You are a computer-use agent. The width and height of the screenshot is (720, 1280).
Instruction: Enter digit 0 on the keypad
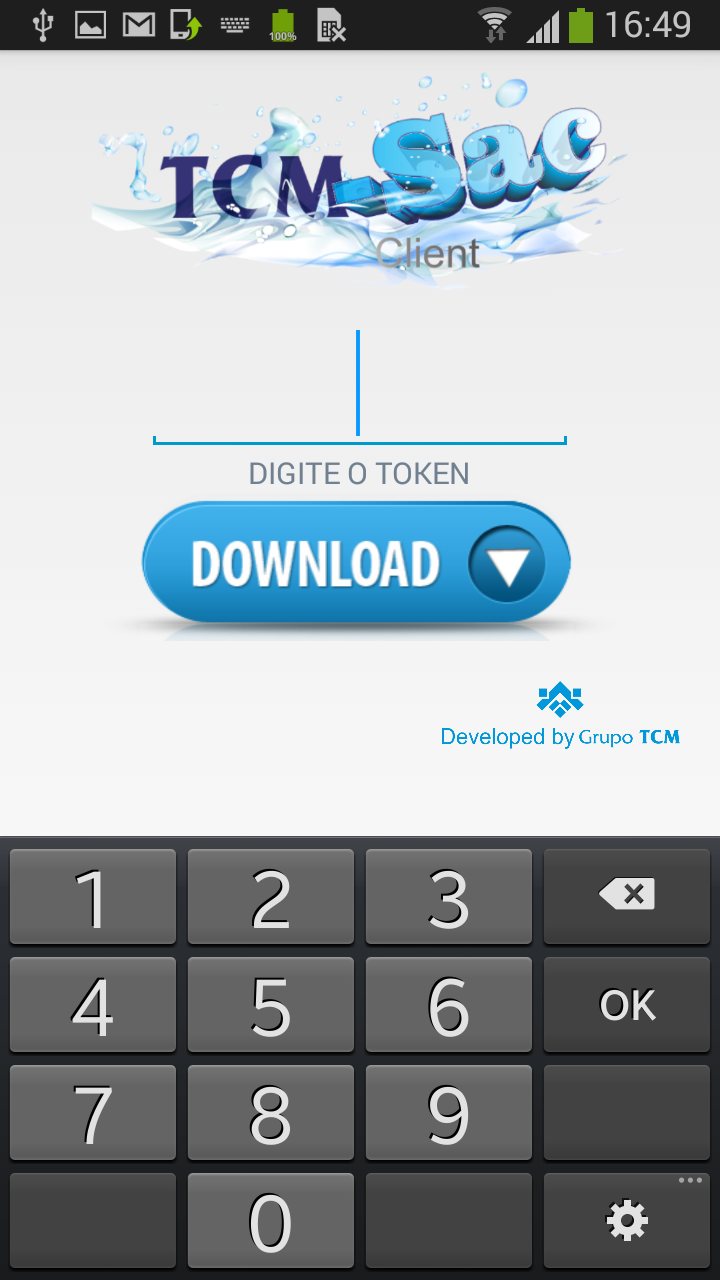271,1220
